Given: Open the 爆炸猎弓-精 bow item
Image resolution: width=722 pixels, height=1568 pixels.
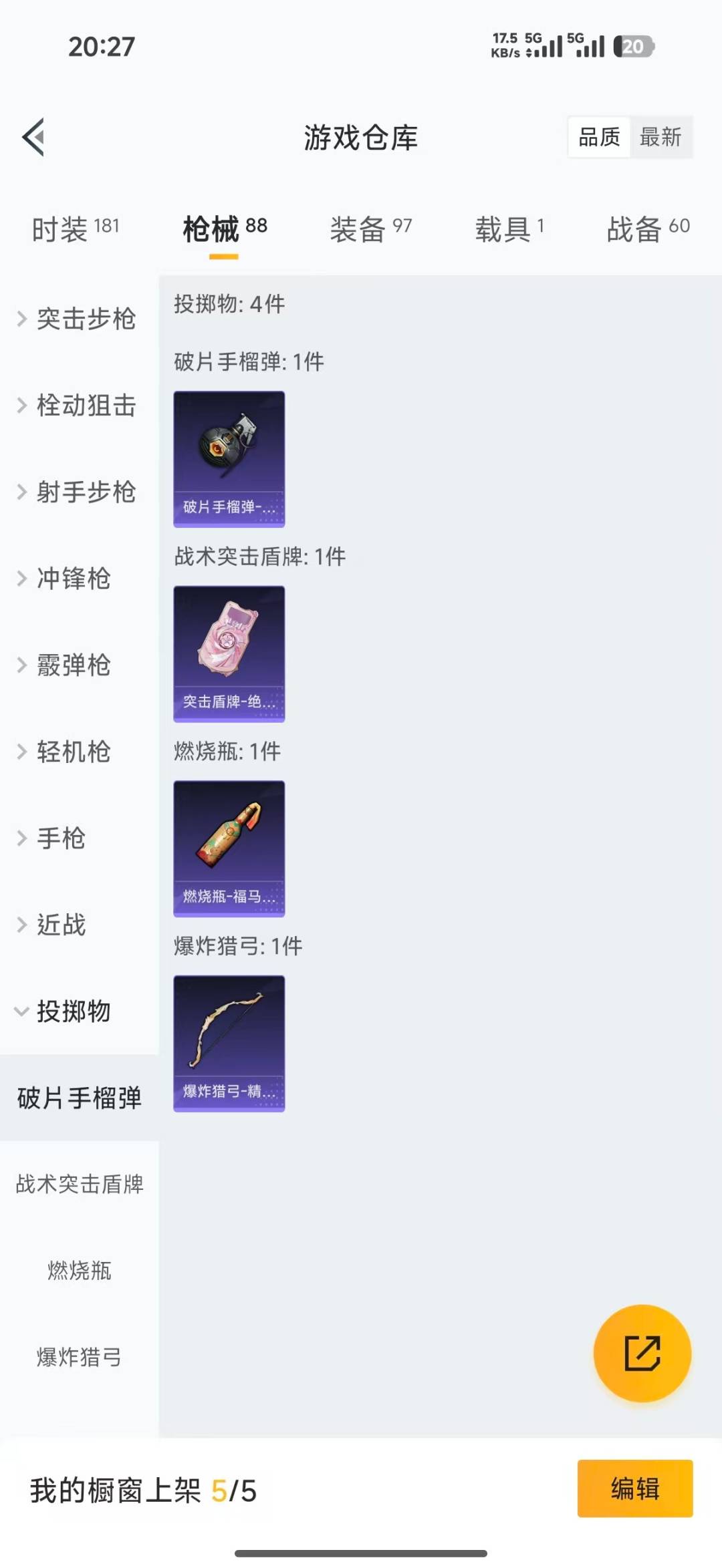Looking at the screenshot, I should [229, 1042].
